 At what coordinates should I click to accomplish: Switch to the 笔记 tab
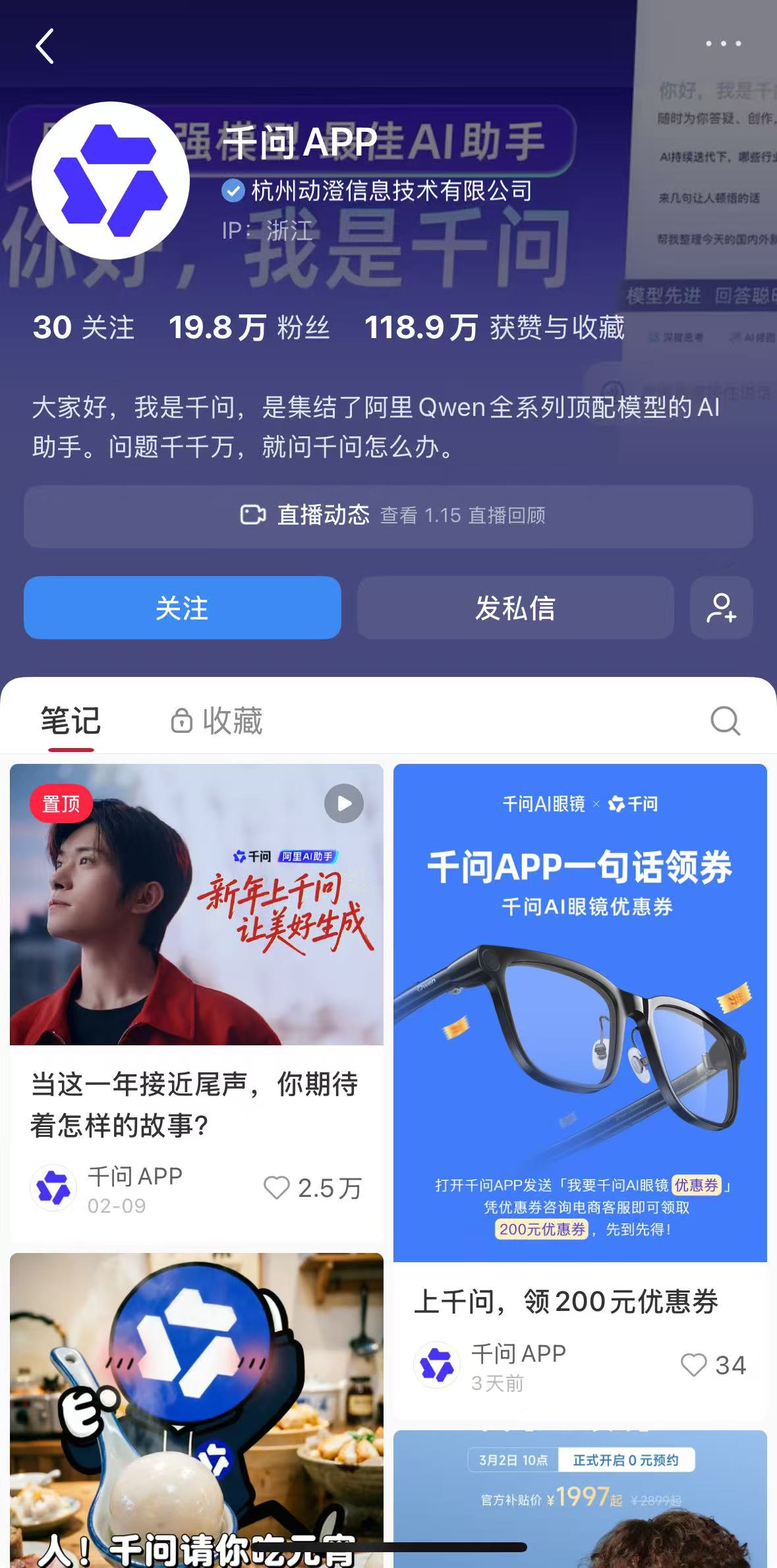(71, 720)
